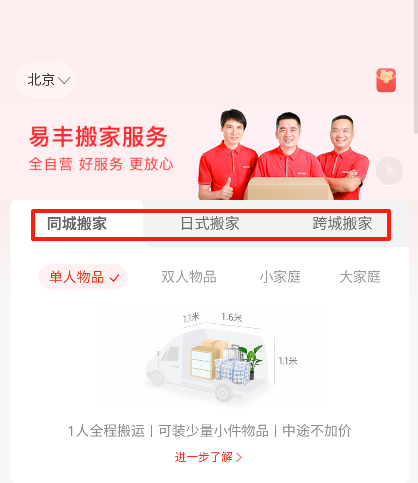Switch to the 日式搬家 tab
This screenshot has height=483, width=418.
click(x=210, y=223)
